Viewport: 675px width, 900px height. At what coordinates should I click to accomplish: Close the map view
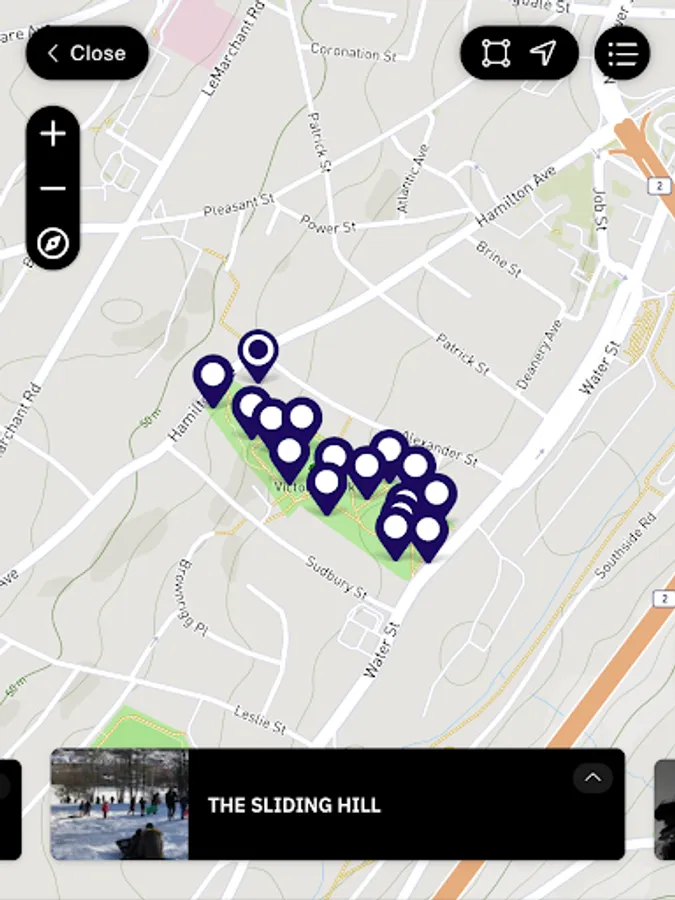coord(87,53)
